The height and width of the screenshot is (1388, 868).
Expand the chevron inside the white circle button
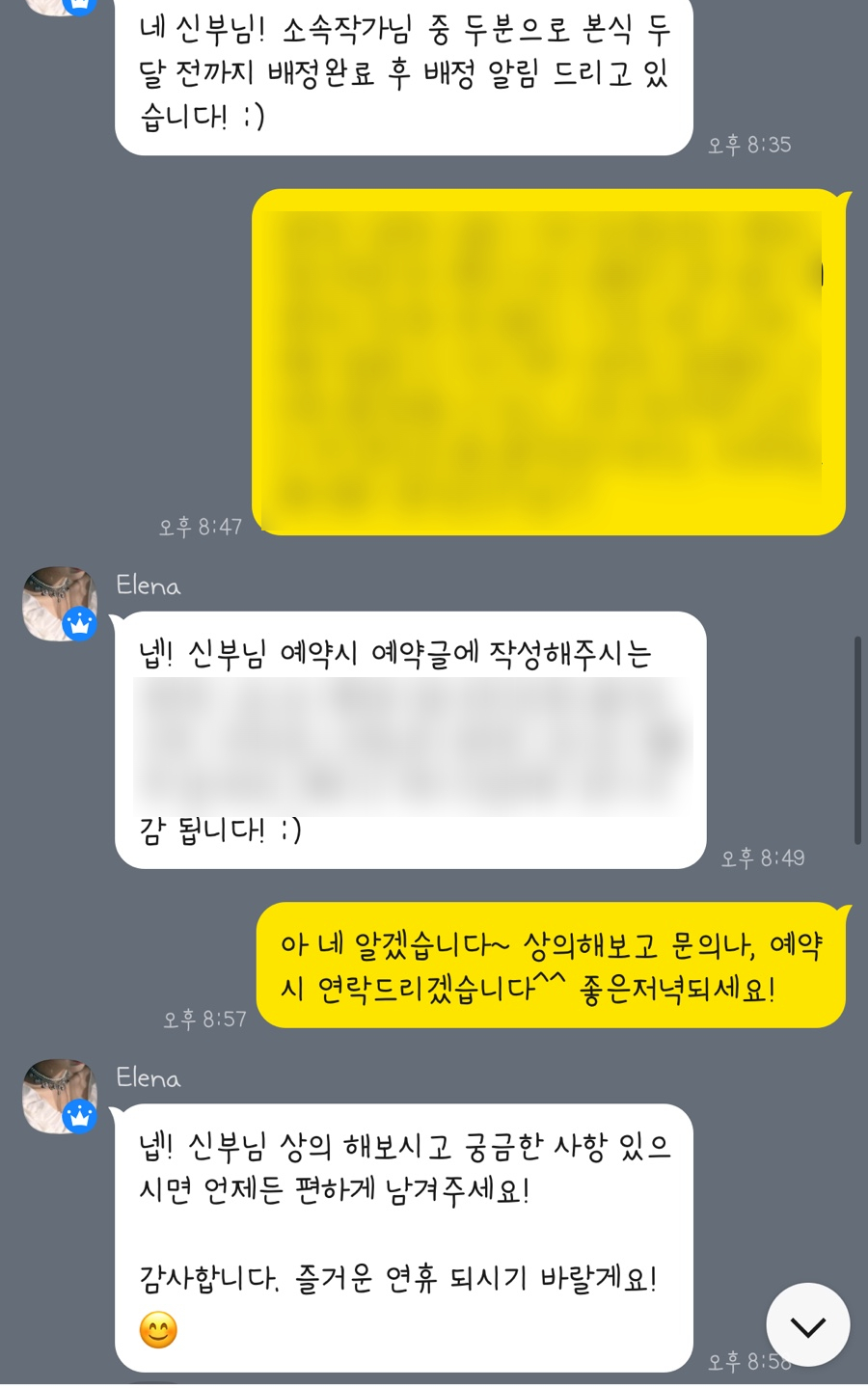tap(806, 1324)
